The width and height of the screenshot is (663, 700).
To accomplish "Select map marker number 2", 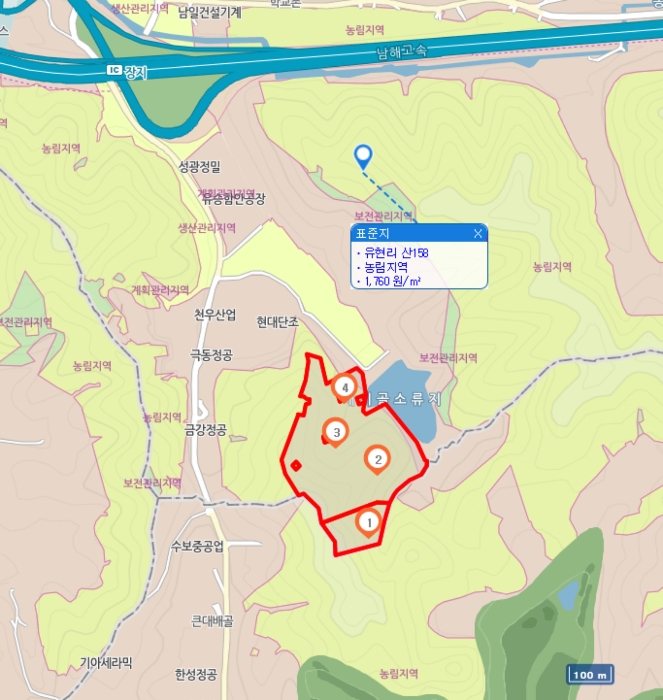I will point(377,459).
